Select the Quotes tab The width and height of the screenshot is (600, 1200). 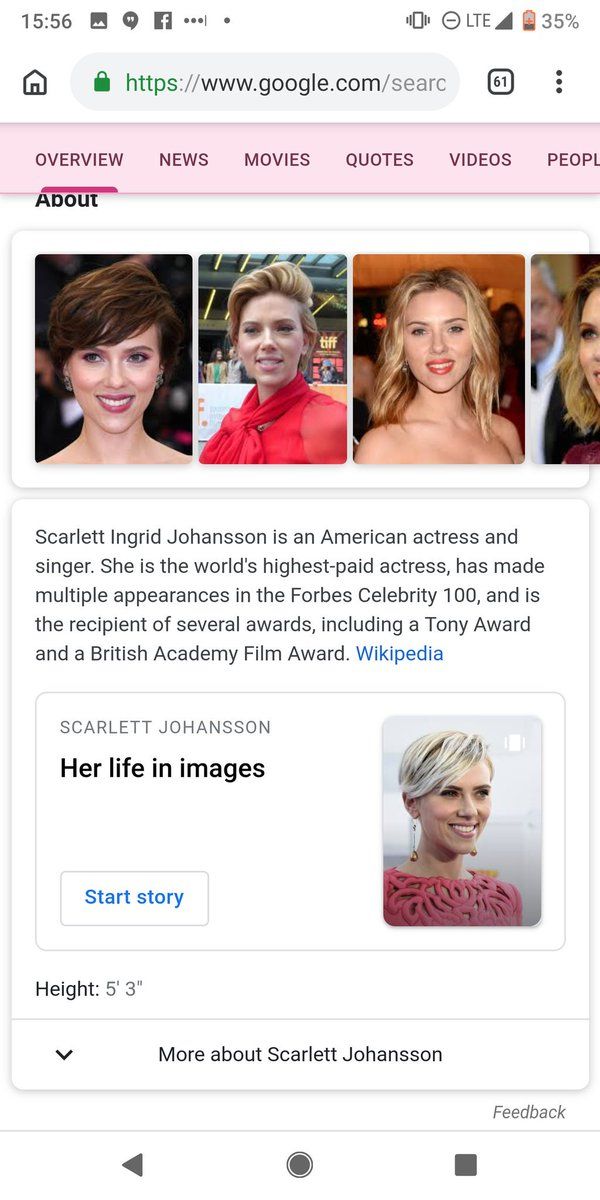click(x=379, y=160)
